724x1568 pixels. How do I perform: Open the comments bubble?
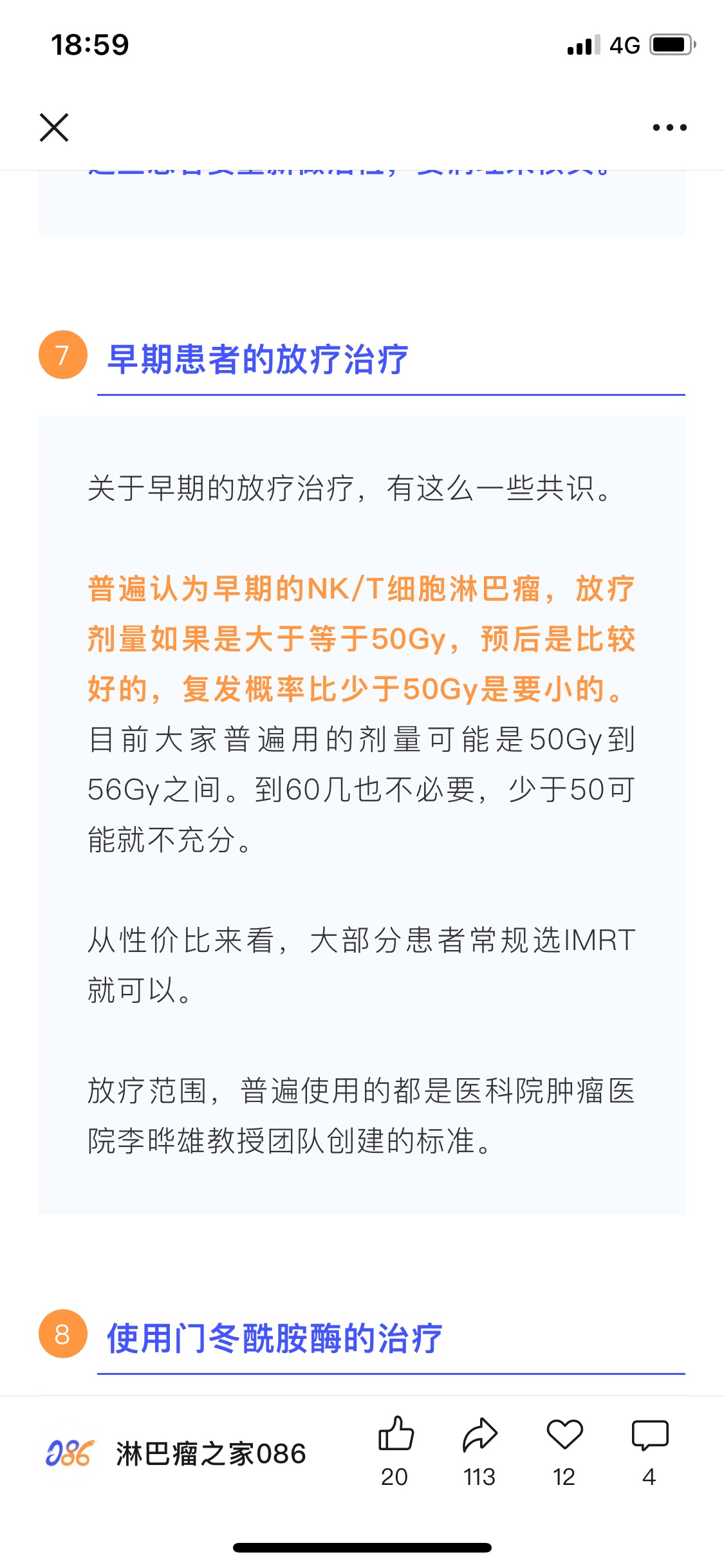tap(649, 1435)
